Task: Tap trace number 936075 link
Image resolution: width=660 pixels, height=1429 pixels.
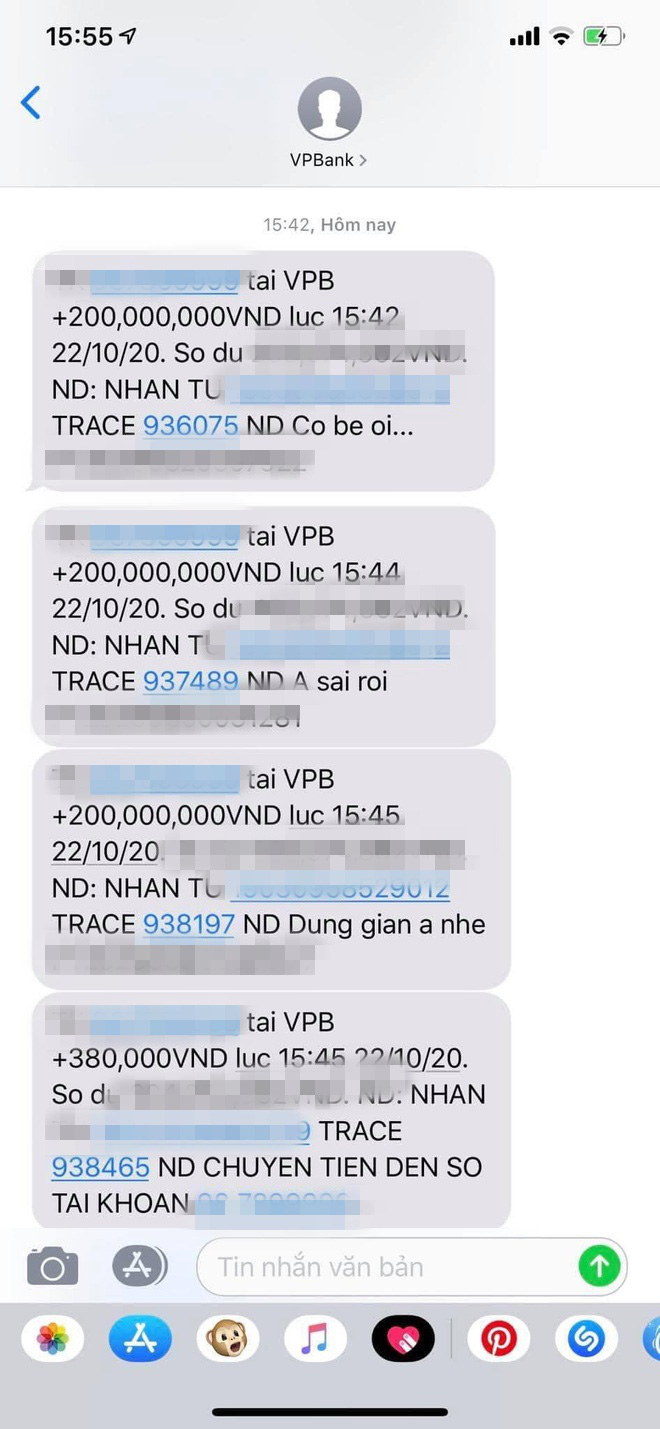Action: pyautogui.click(x=190, y=426)
